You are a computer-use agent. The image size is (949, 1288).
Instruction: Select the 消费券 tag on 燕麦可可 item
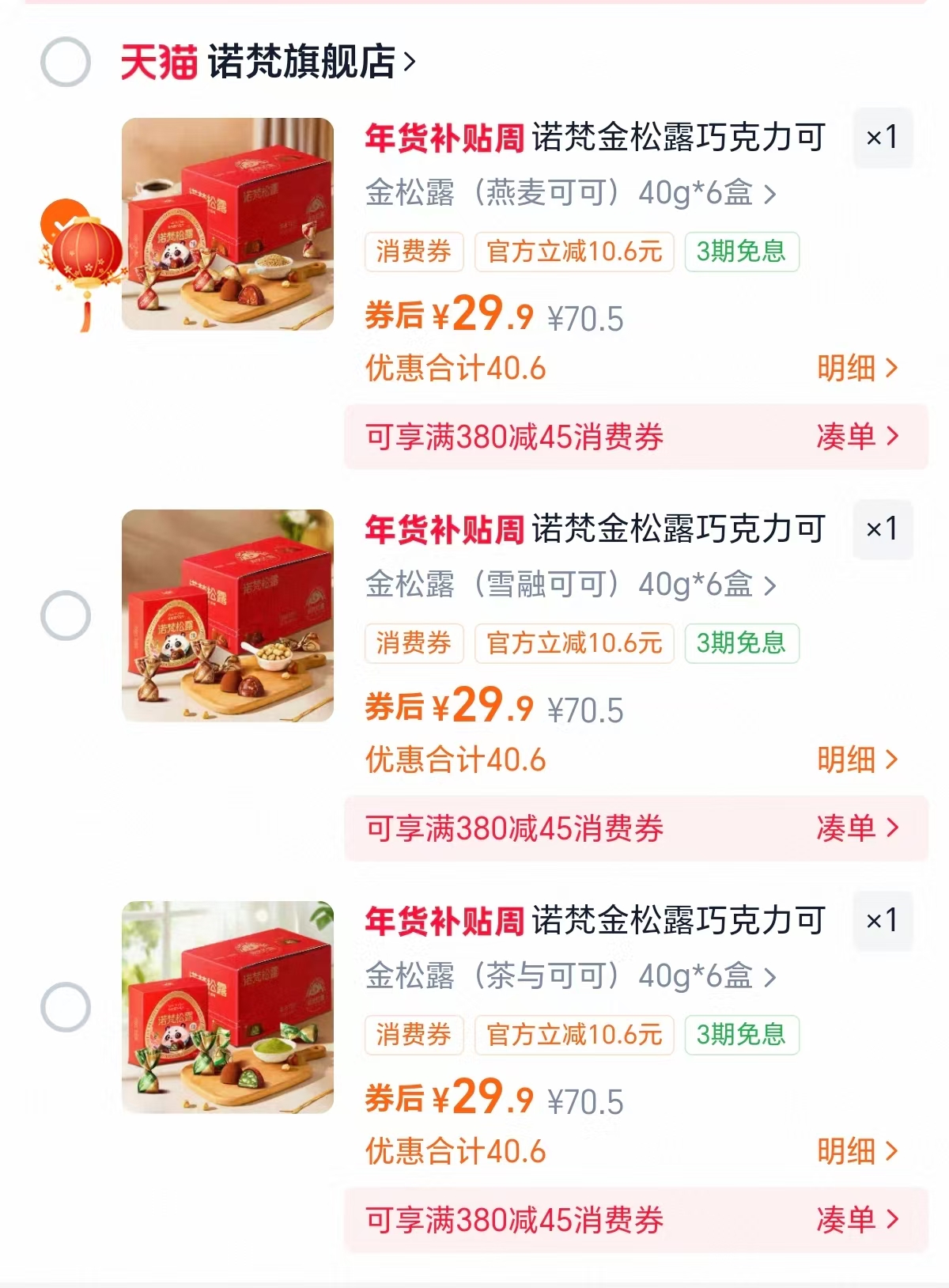[414, 252]
